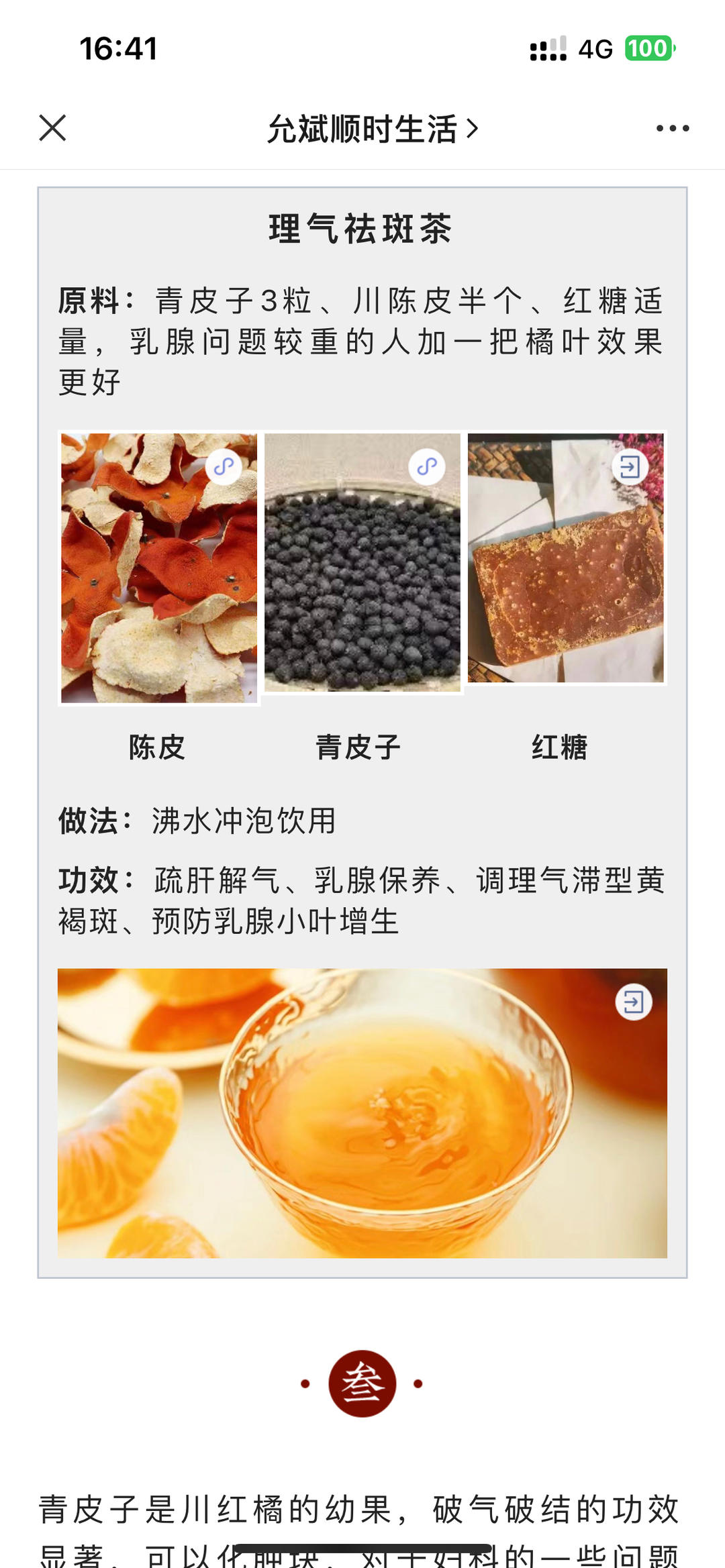Open the 允斌顺时生活 account page
This screenshot has height=1568, width=725.
coord(372,129)
